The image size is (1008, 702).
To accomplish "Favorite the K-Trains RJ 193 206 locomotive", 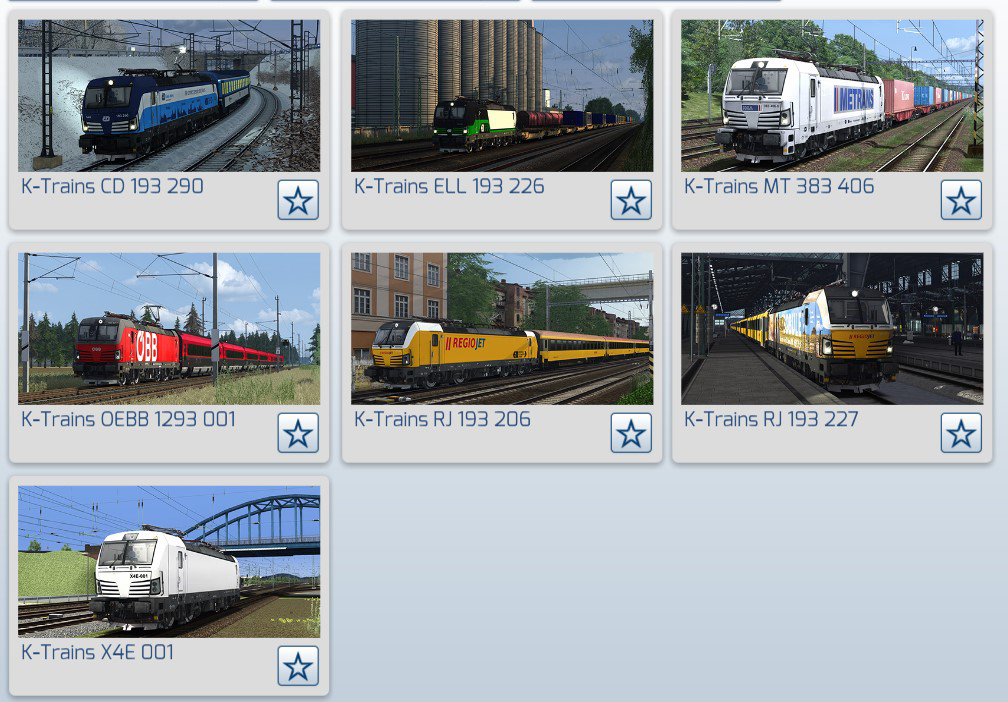I will pos(631,433).
